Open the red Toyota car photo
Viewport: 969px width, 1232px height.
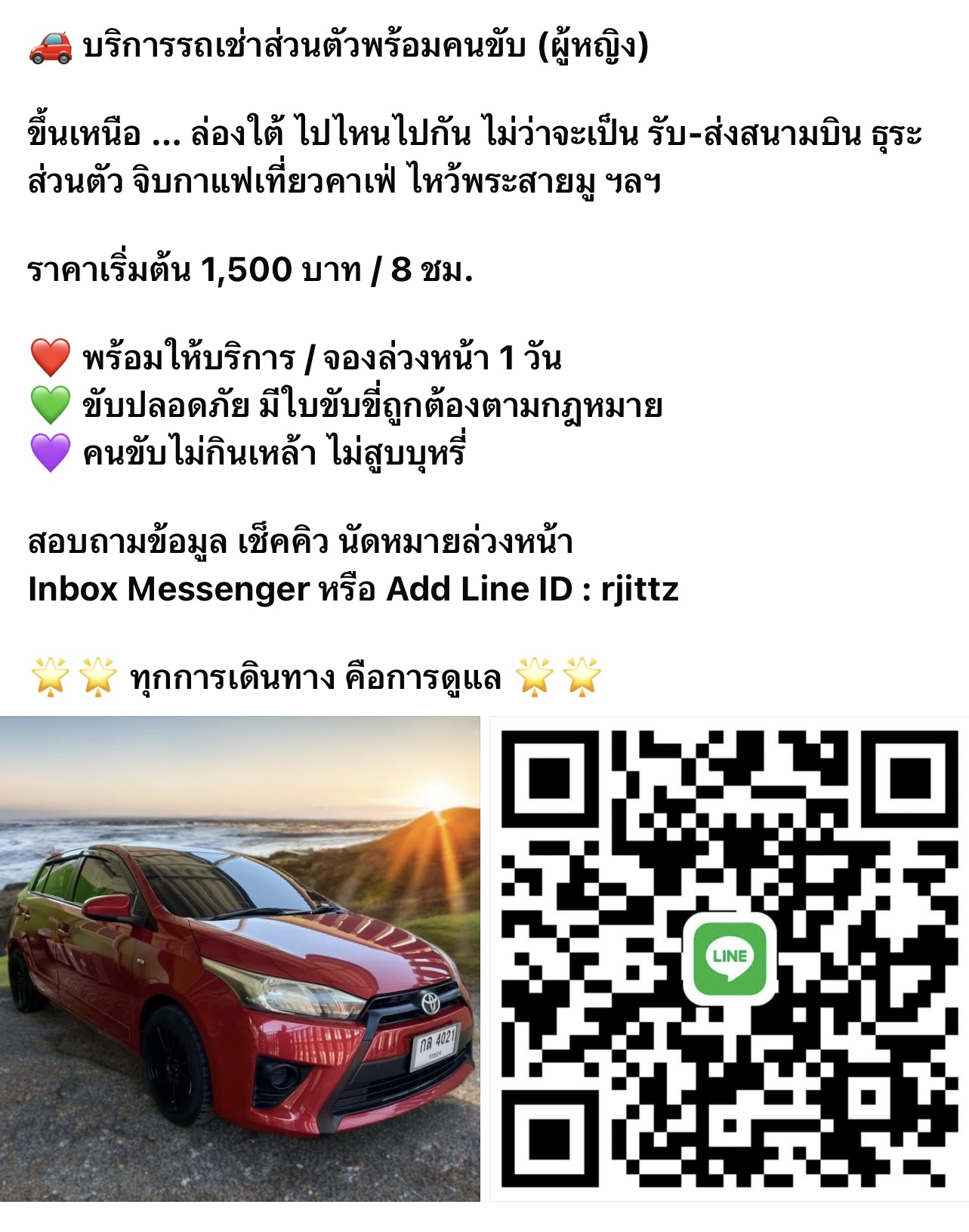[x=239, y=959]
